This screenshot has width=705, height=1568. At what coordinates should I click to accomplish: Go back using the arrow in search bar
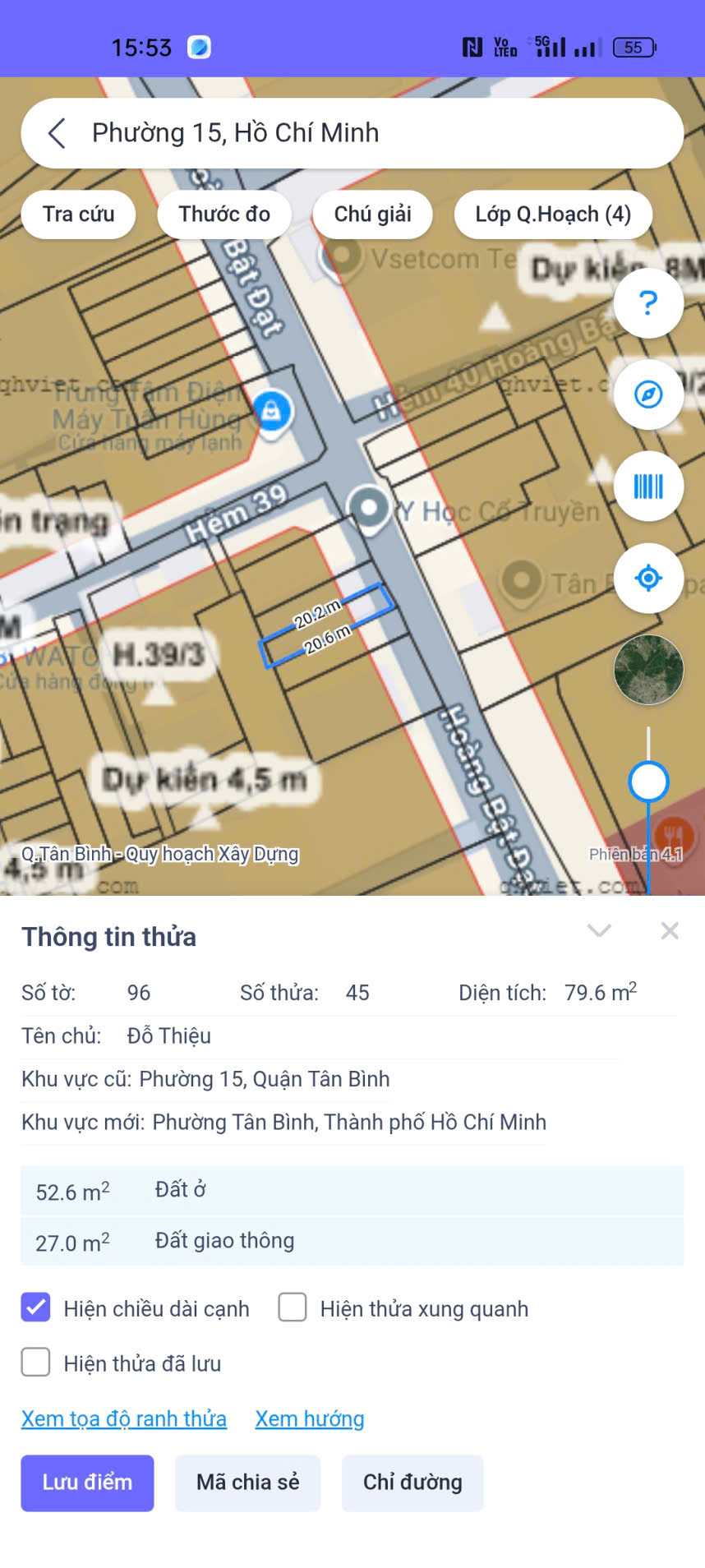(57, 133)
